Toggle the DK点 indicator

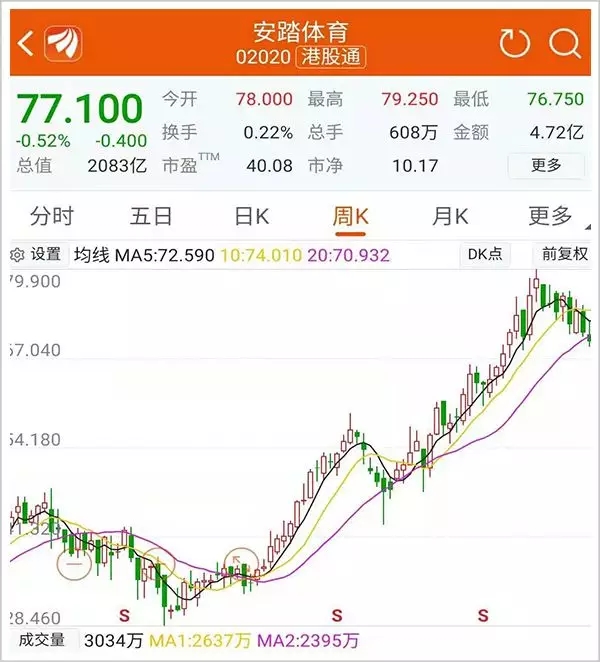pyautogui.click(x=485, y=255)
